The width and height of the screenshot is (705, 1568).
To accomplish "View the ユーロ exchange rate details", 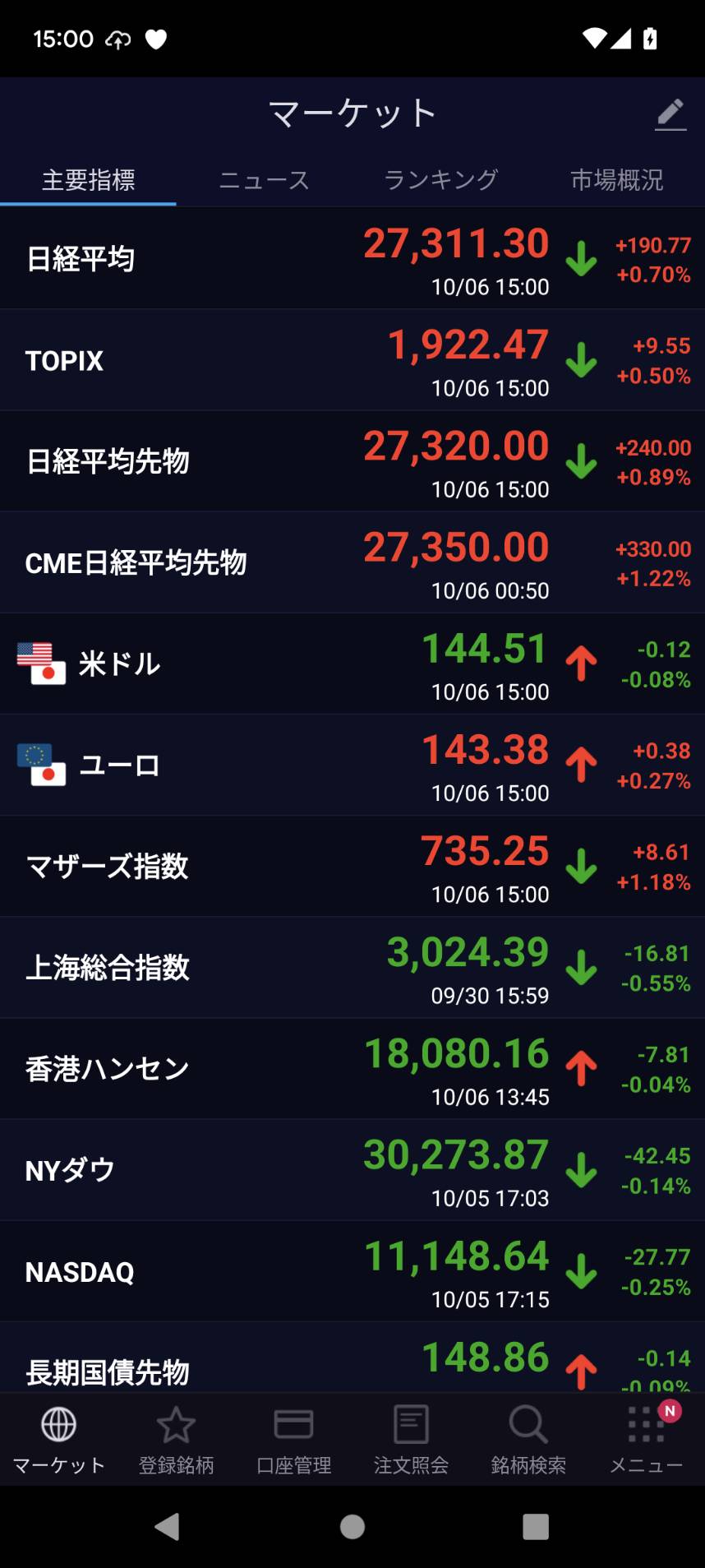I will point(352,765).
